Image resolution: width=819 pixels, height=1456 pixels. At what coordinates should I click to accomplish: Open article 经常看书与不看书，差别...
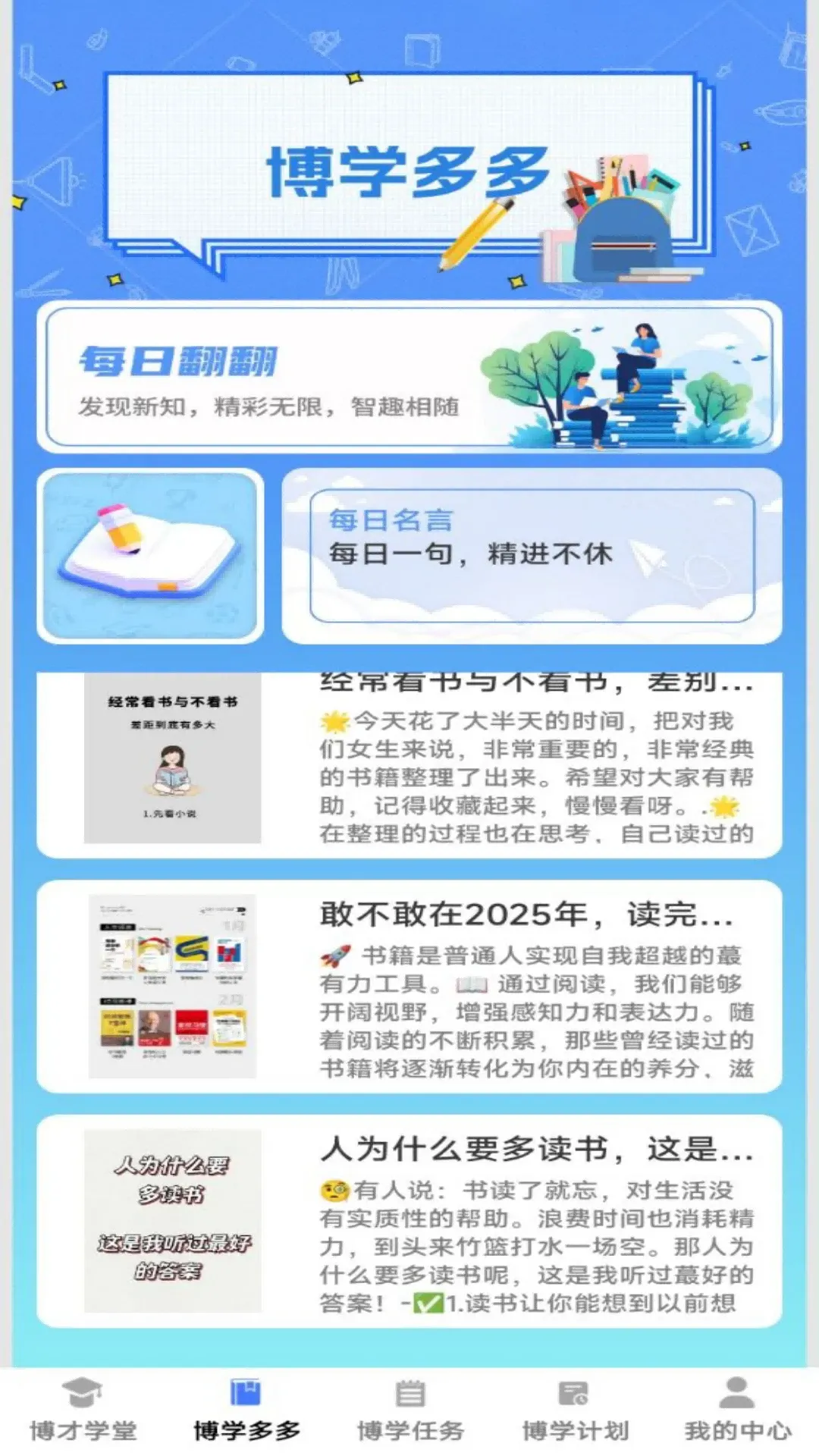pos(531,758)
